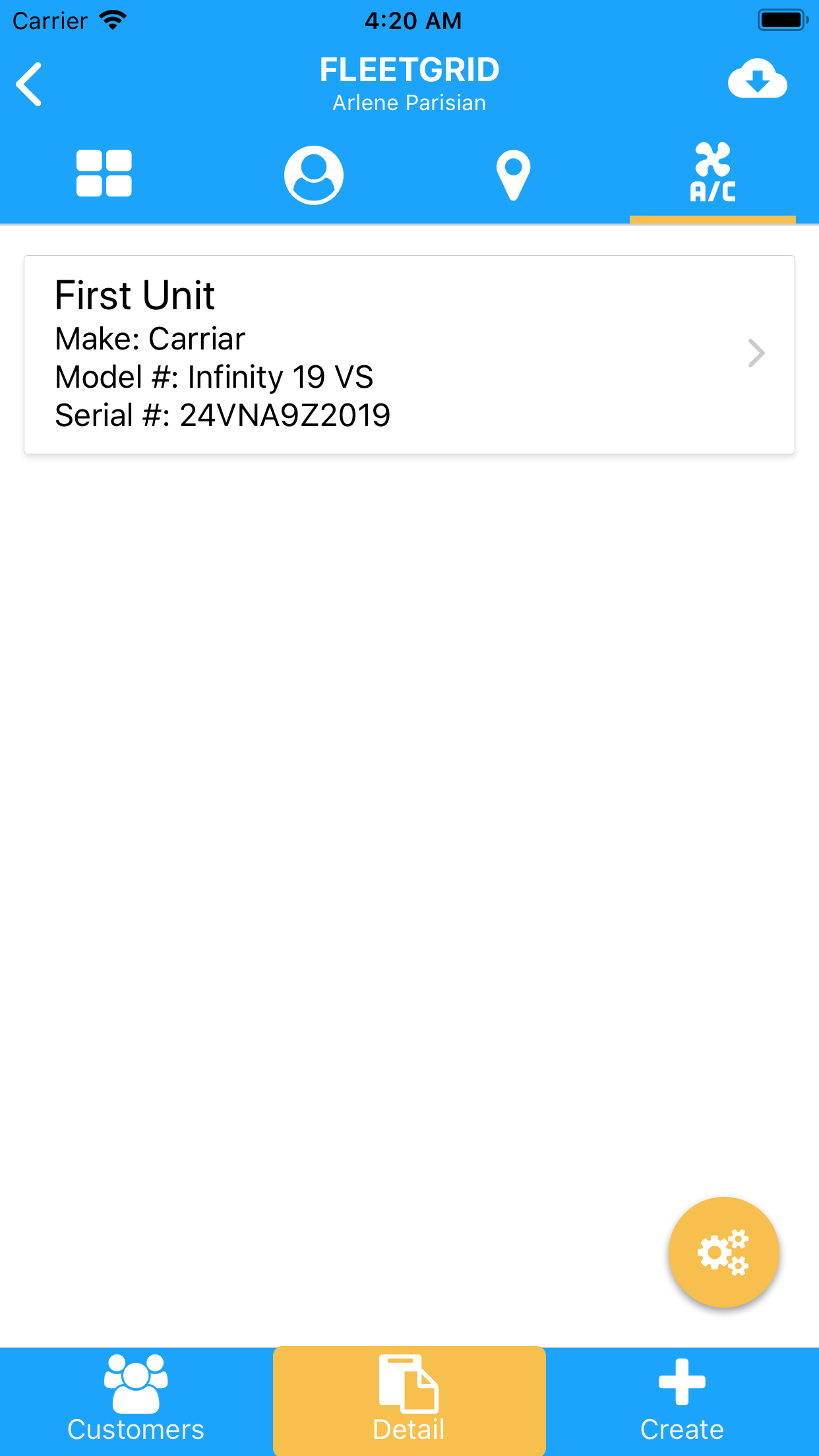This screenshot has height=1456, width=819.
Task: Go to Customers in bottom bar
Action: [136, 1401]
